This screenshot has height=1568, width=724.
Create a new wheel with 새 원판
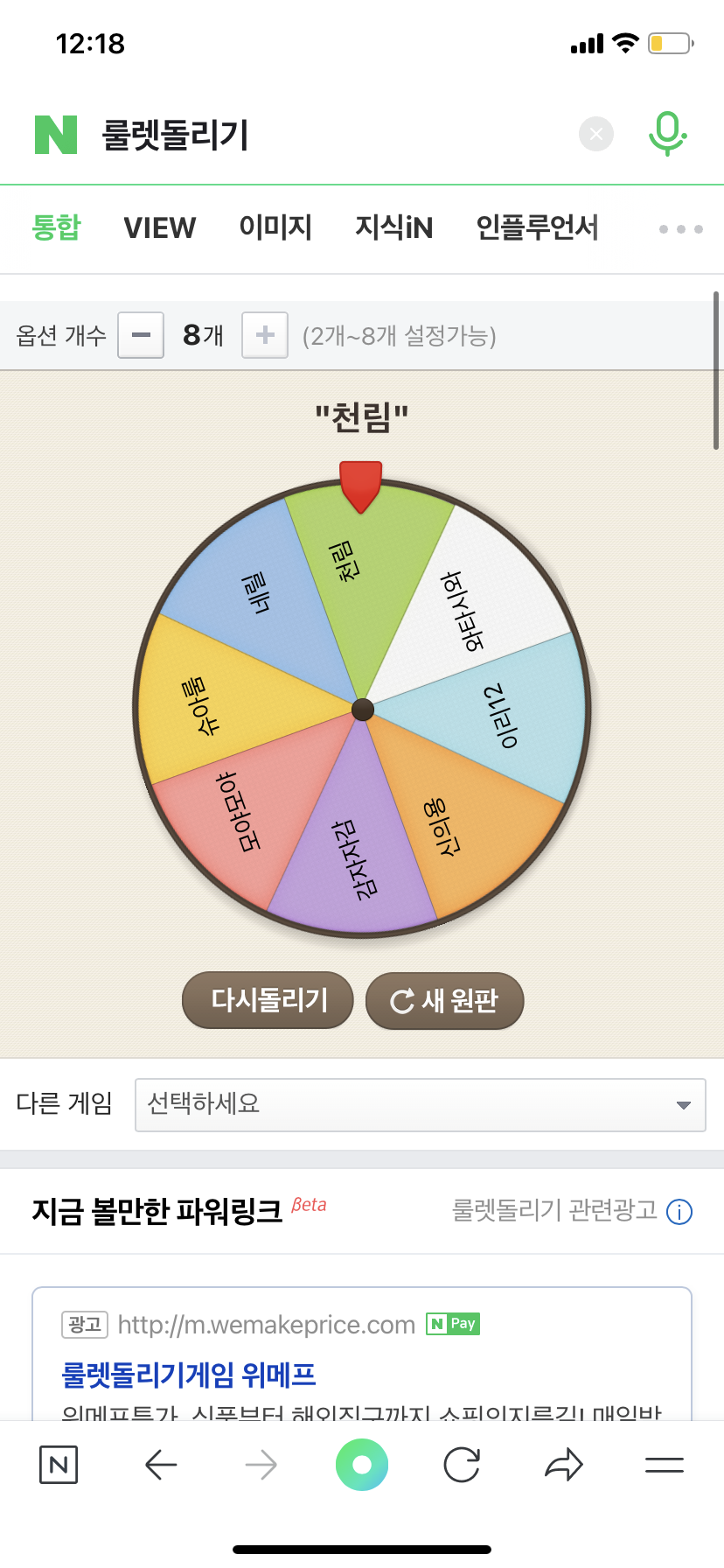coord(444,1000)
